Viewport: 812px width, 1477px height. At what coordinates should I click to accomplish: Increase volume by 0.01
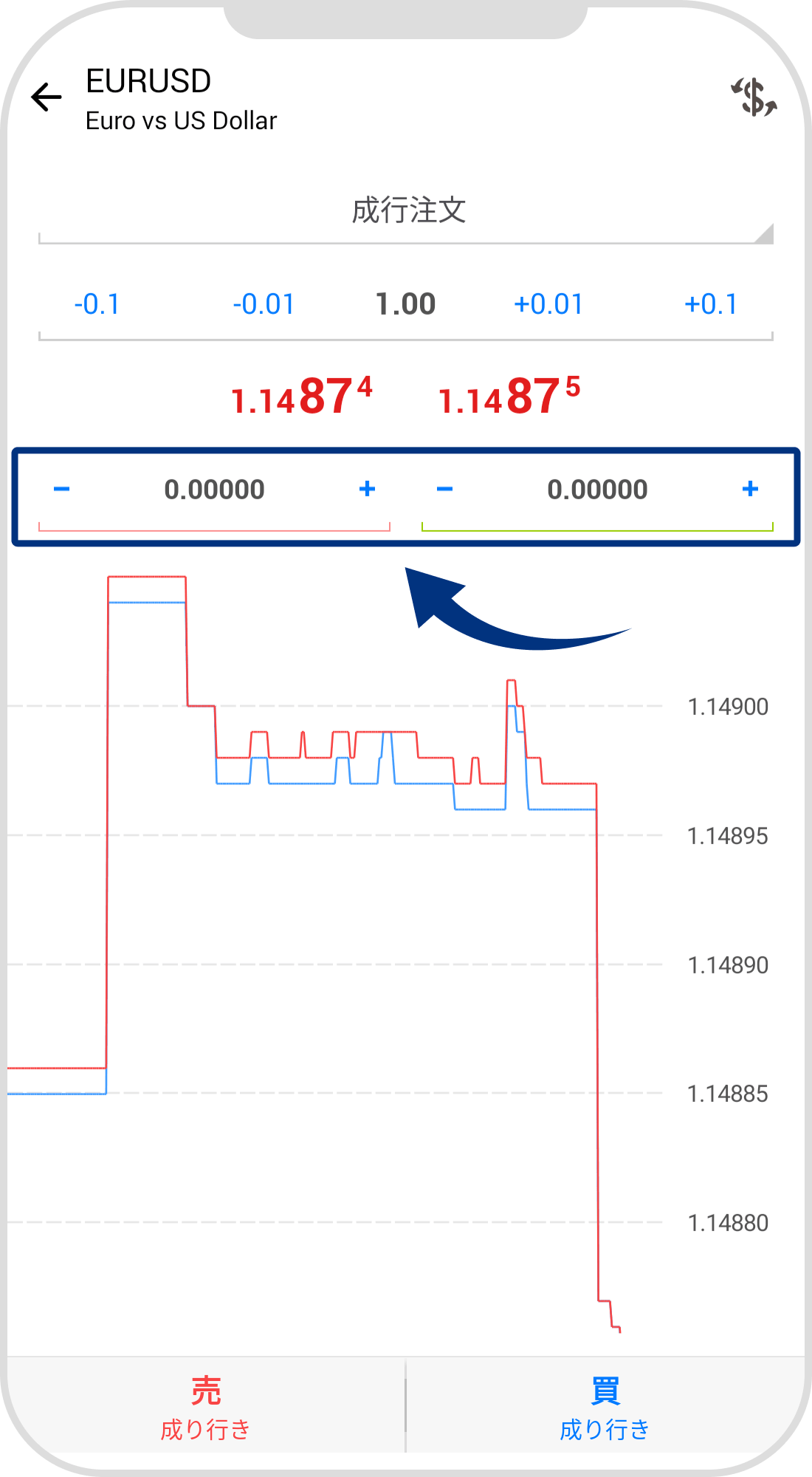coord(548,304)
